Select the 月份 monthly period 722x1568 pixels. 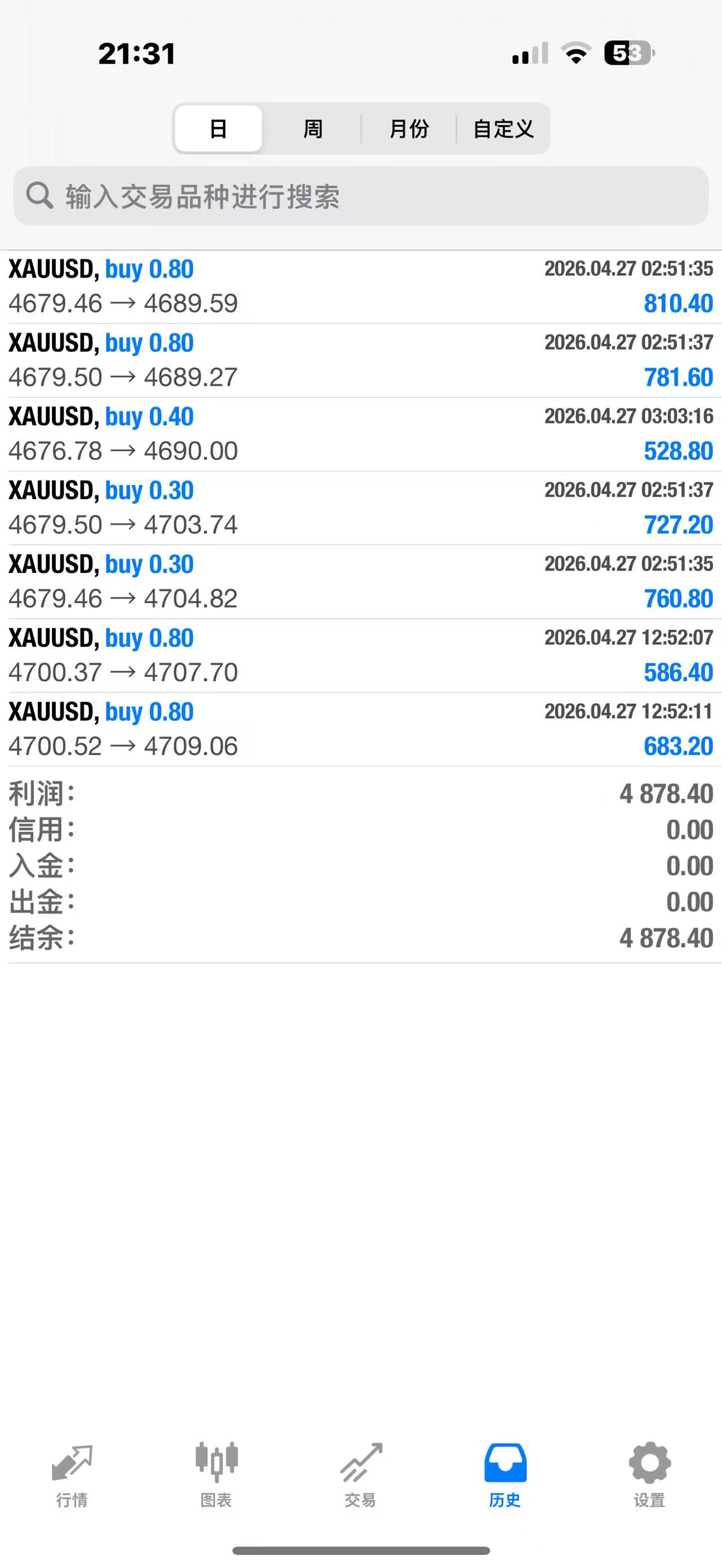click(409, 129)
